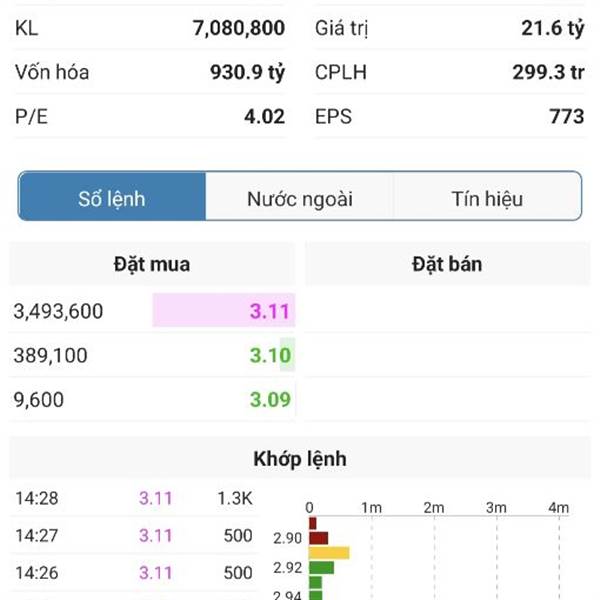The image size is (600, 600).
Task: Select the Sổ lệnh tab
Action: pyautogui.click(x=112, y=197)
